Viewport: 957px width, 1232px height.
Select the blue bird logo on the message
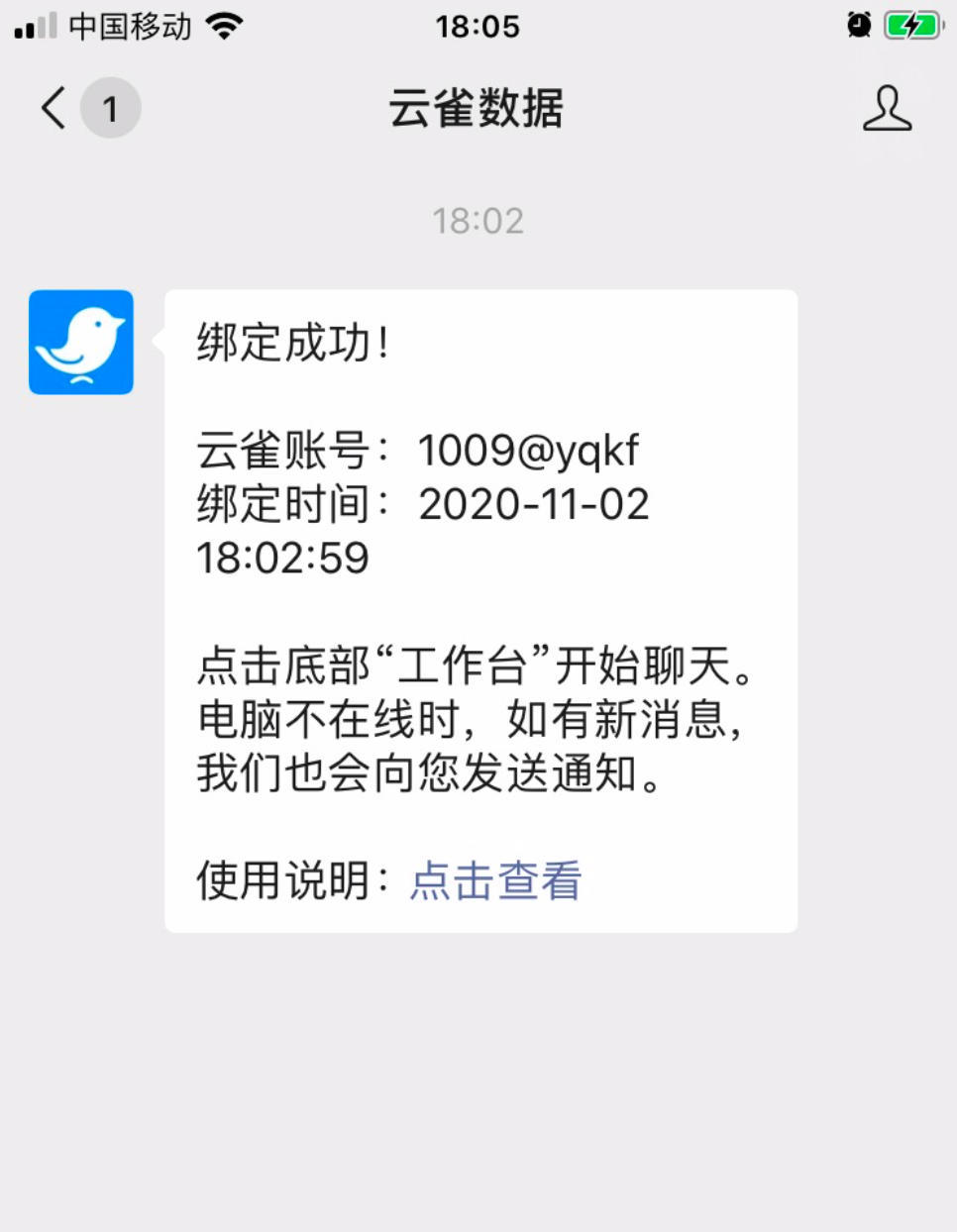coord(80,341)
